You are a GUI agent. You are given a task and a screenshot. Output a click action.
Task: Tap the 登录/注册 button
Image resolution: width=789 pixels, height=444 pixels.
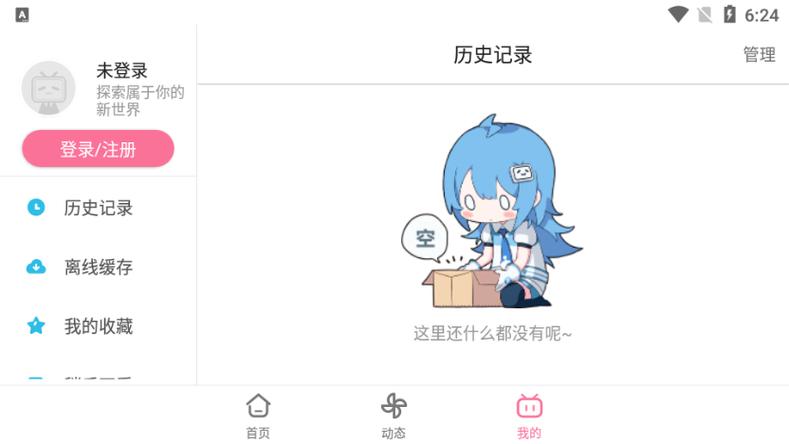pos(98,150)
